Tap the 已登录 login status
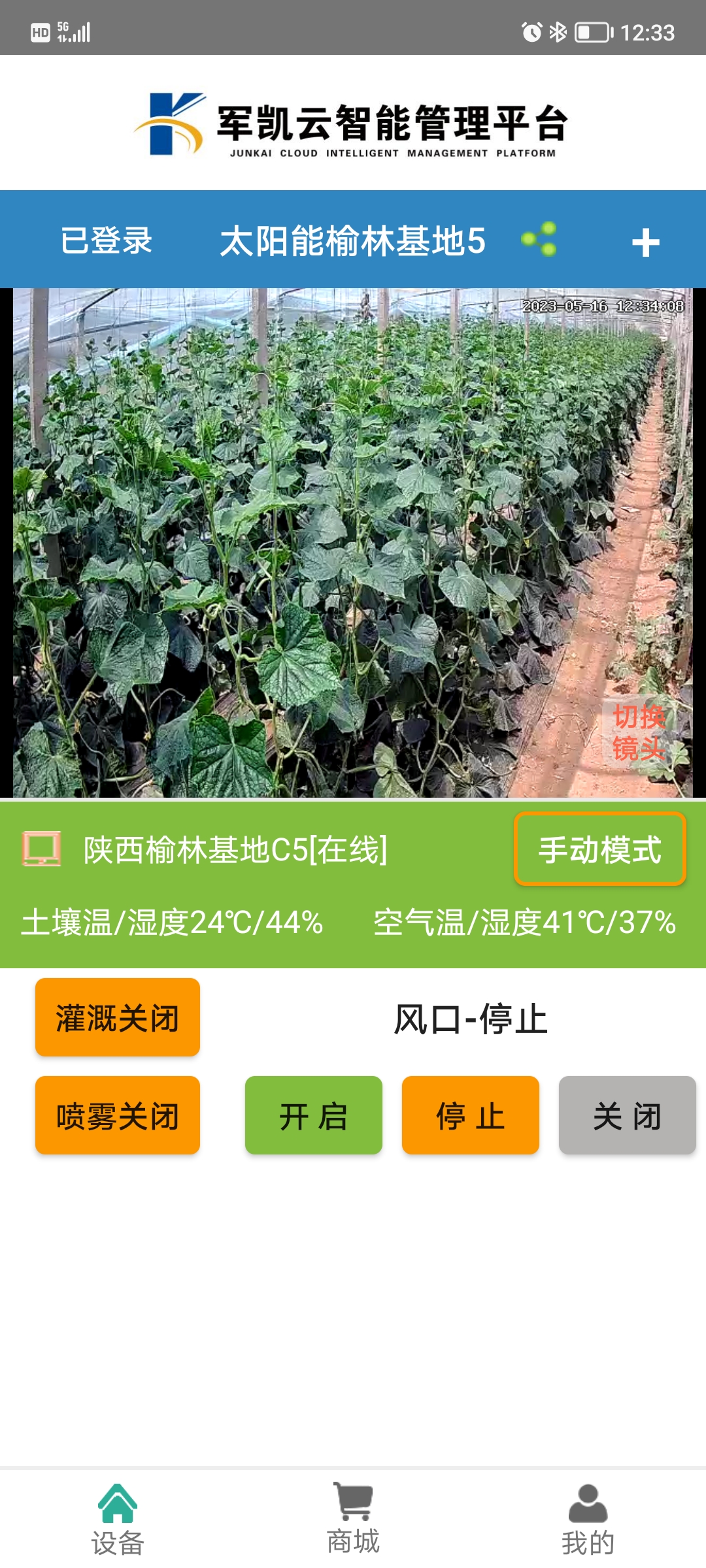Image resolution: width=706 pixels, height=1568 pixels. click(106, 240)
